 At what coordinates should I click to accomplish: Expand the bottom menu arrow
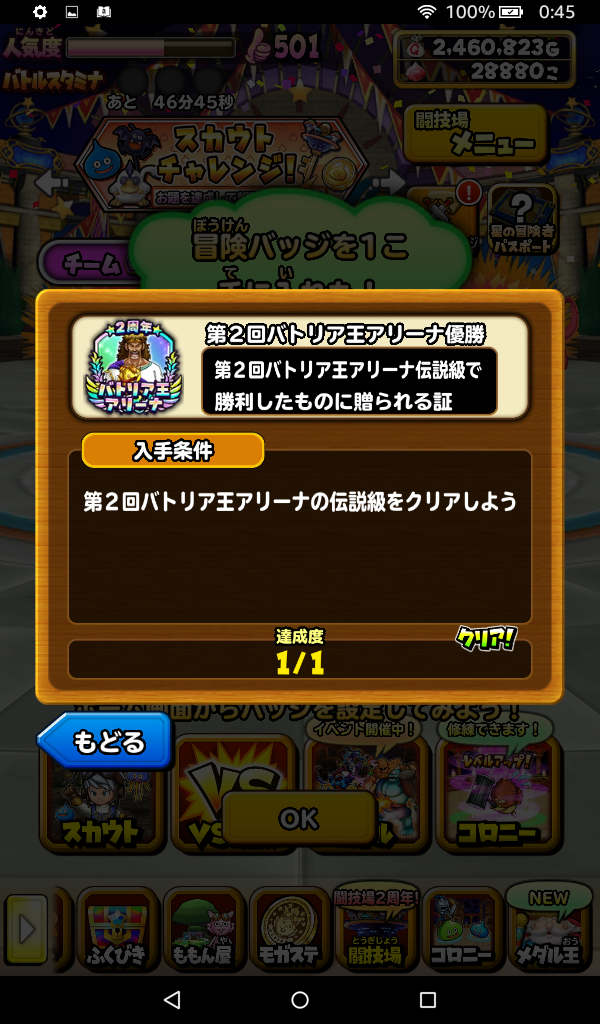[x=26, y=930]
